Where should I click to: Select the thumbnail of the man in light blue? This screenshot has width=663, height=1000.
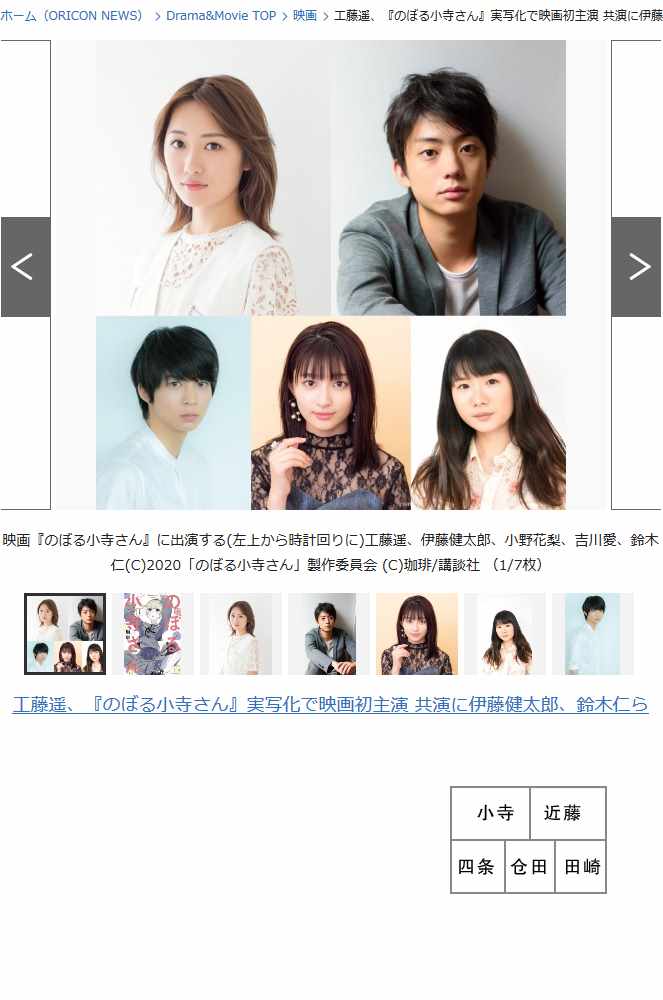[x=593, y=634]
